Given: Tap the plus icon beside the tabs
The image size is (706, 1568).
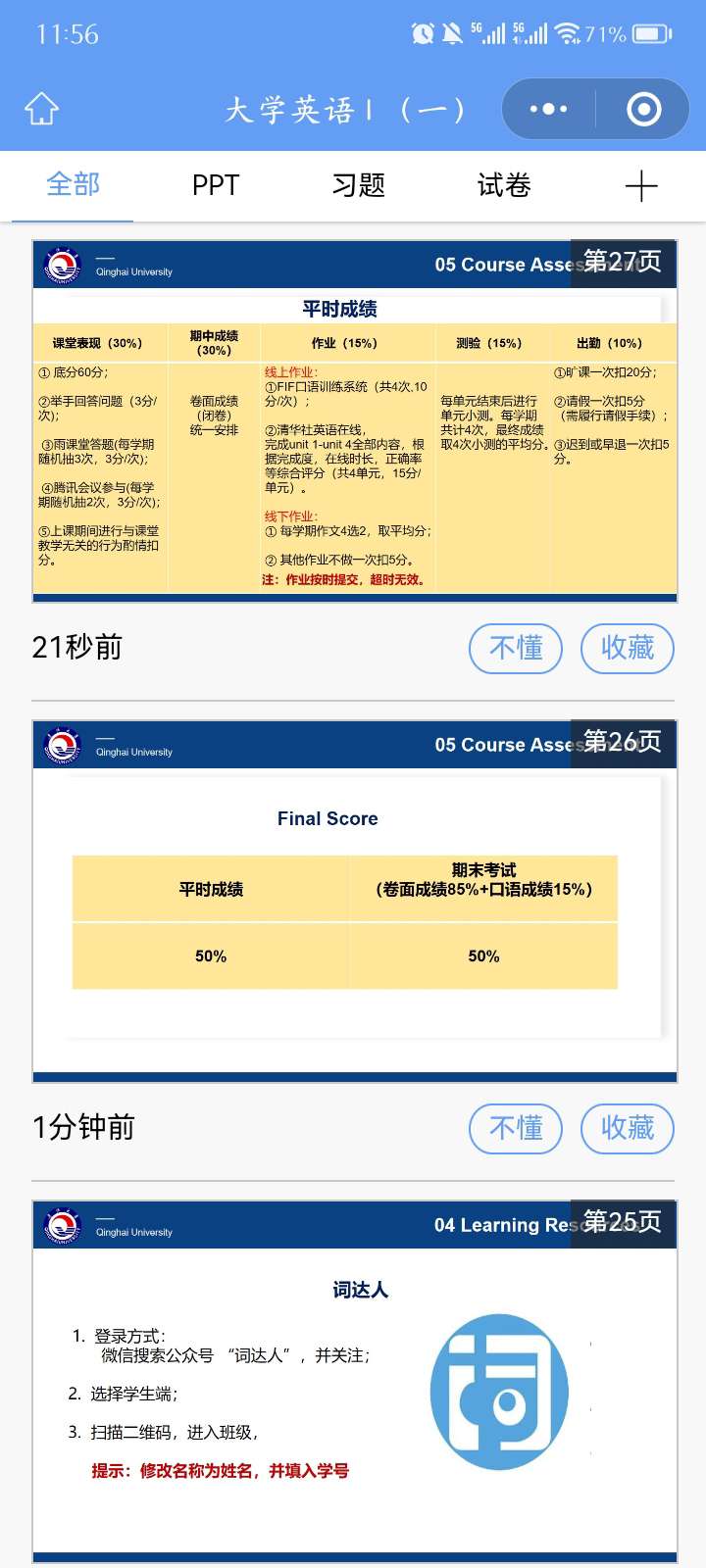Looking at the screenshot, I should [641, 186].
